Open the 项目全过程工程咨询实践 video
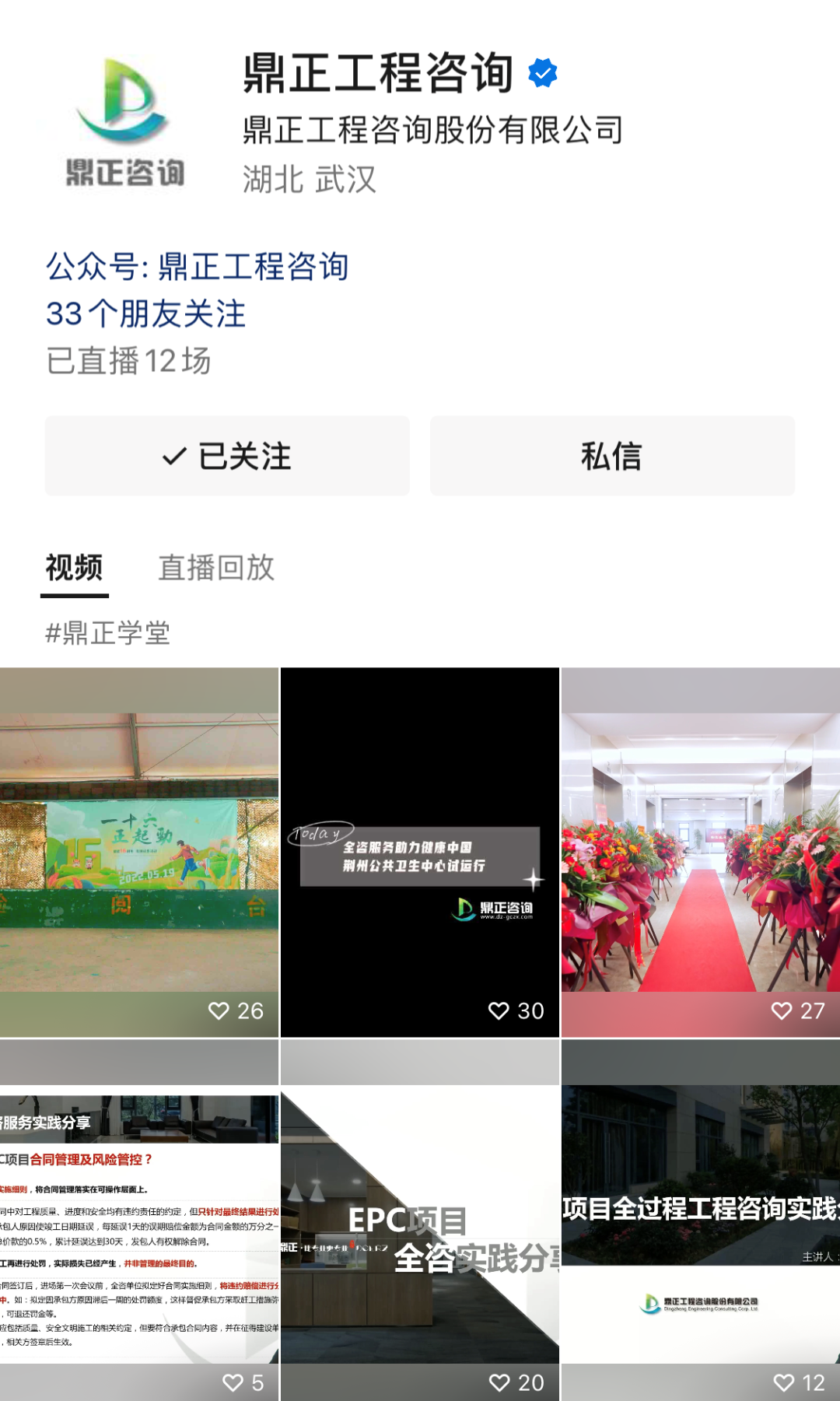Image resolution: width=840 pixels, height=1401 pixels. 700,1221
